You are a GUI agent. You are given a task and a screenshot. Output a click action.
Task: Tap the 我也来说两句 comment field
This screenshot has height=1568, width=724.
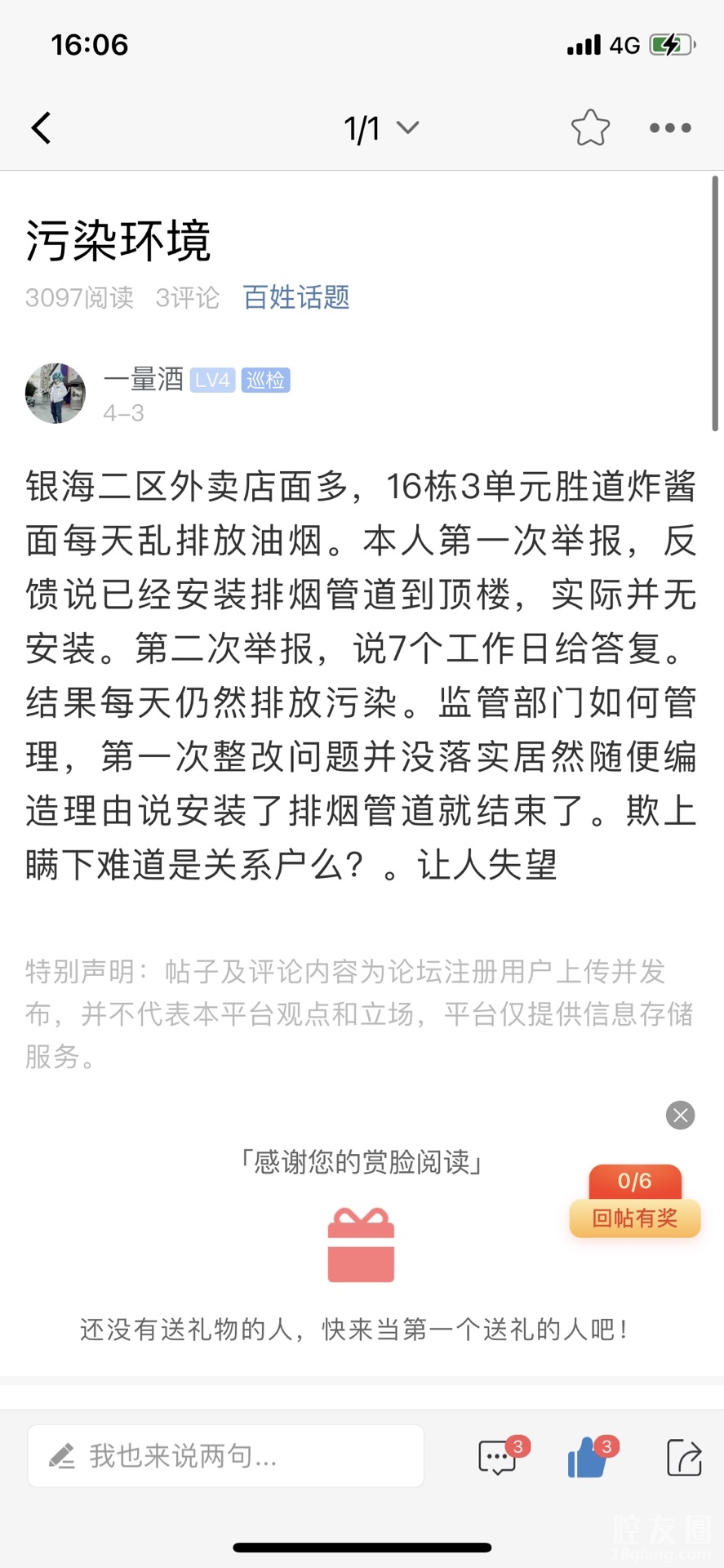[x=225, y=1455]
